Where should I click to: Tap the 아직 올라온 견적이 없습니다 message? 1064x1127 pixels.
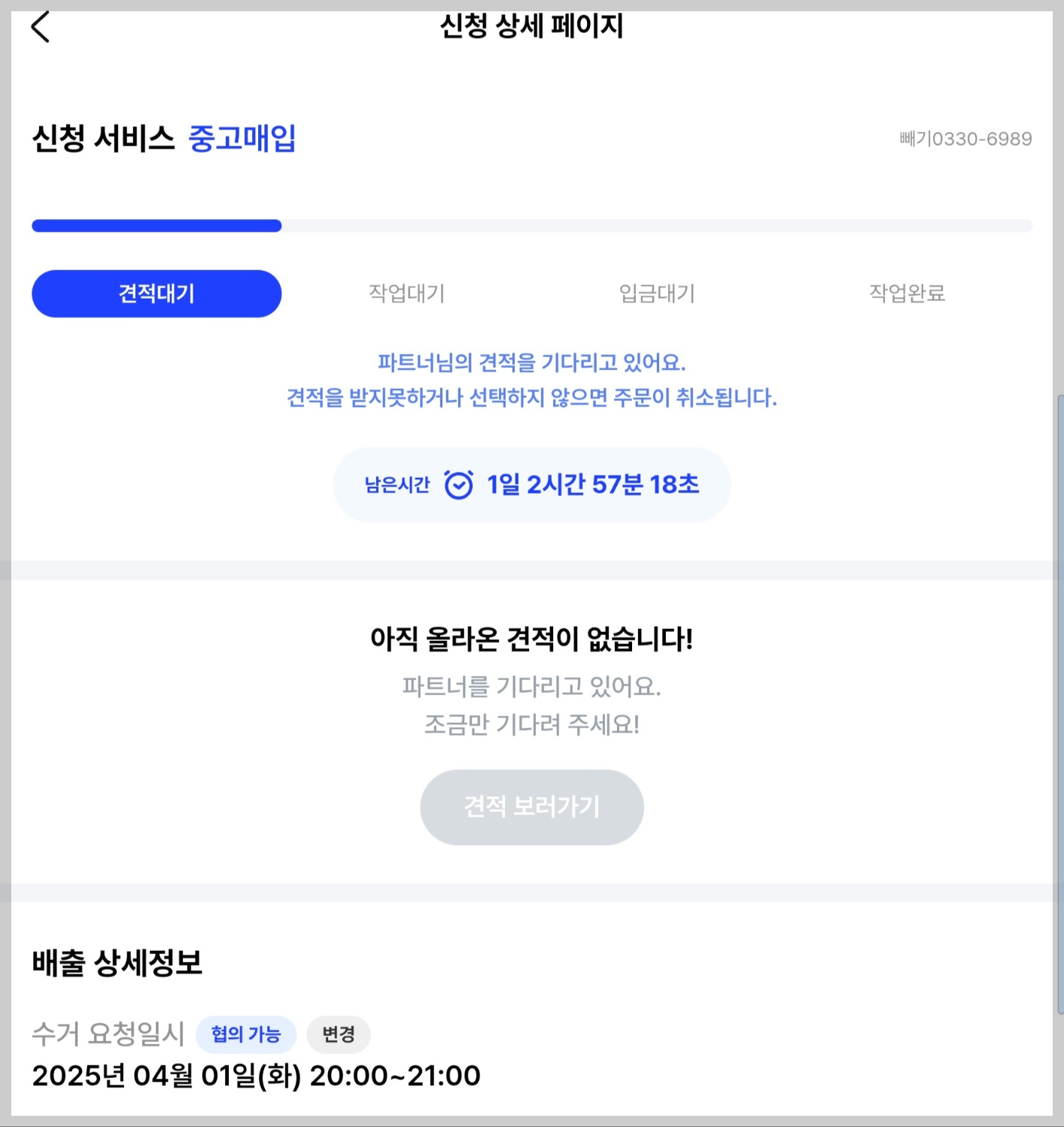[x=531, y=639]
